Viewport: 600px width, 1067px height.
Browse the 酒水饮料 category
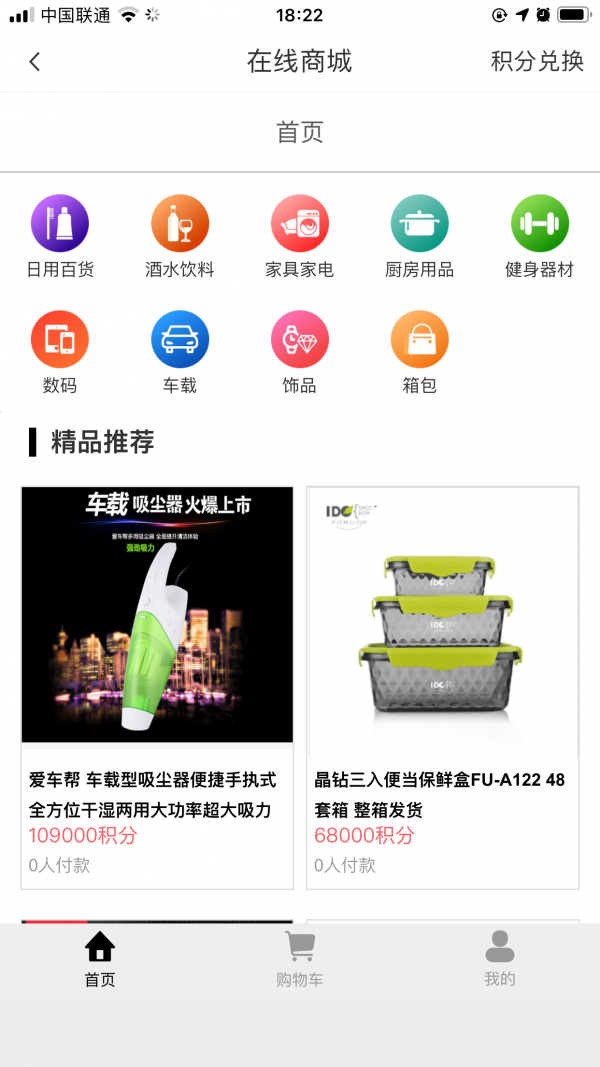click(180, 237)
